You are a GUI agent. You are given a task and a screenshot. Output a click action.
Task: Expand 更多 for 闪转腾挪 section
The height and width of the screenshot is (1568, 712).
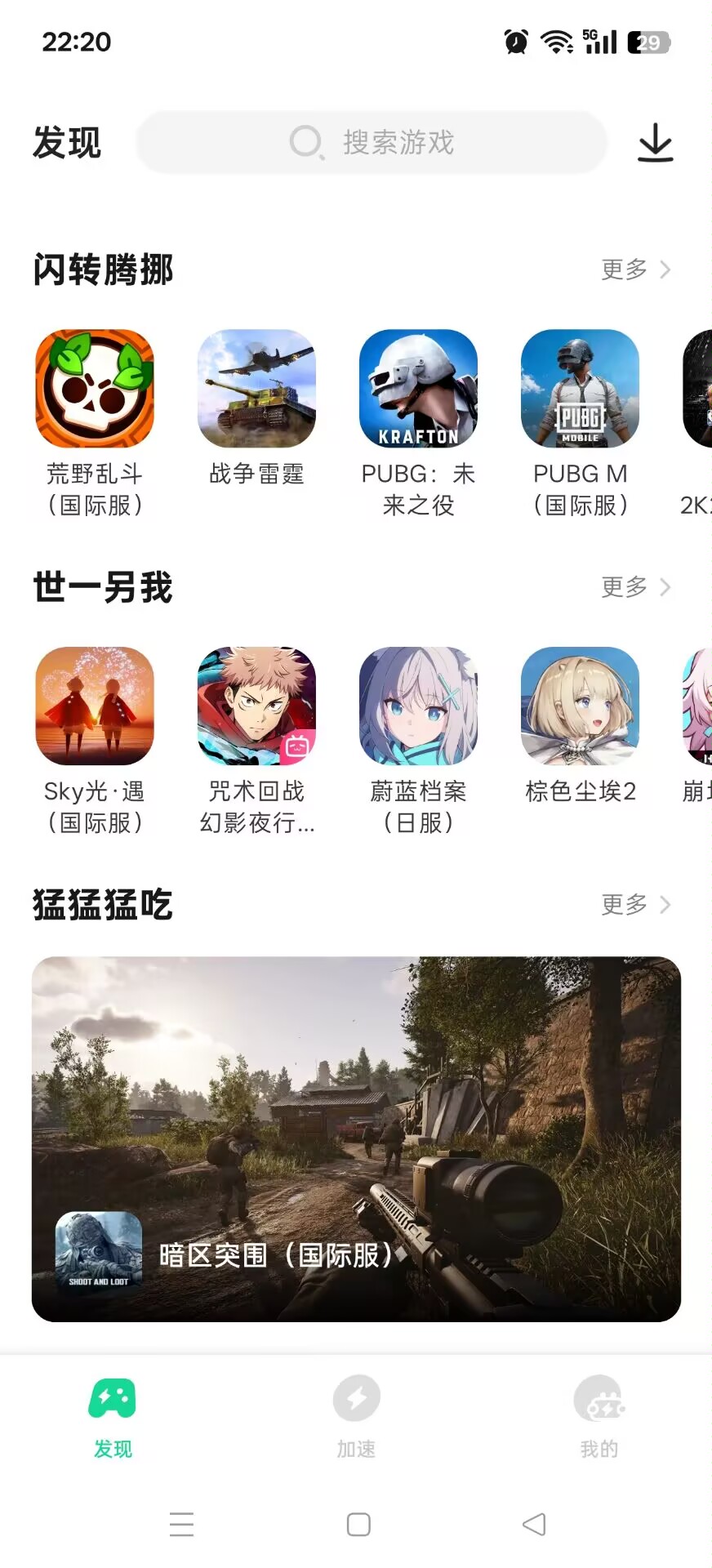pyautogui.click(x=635, y=269)
